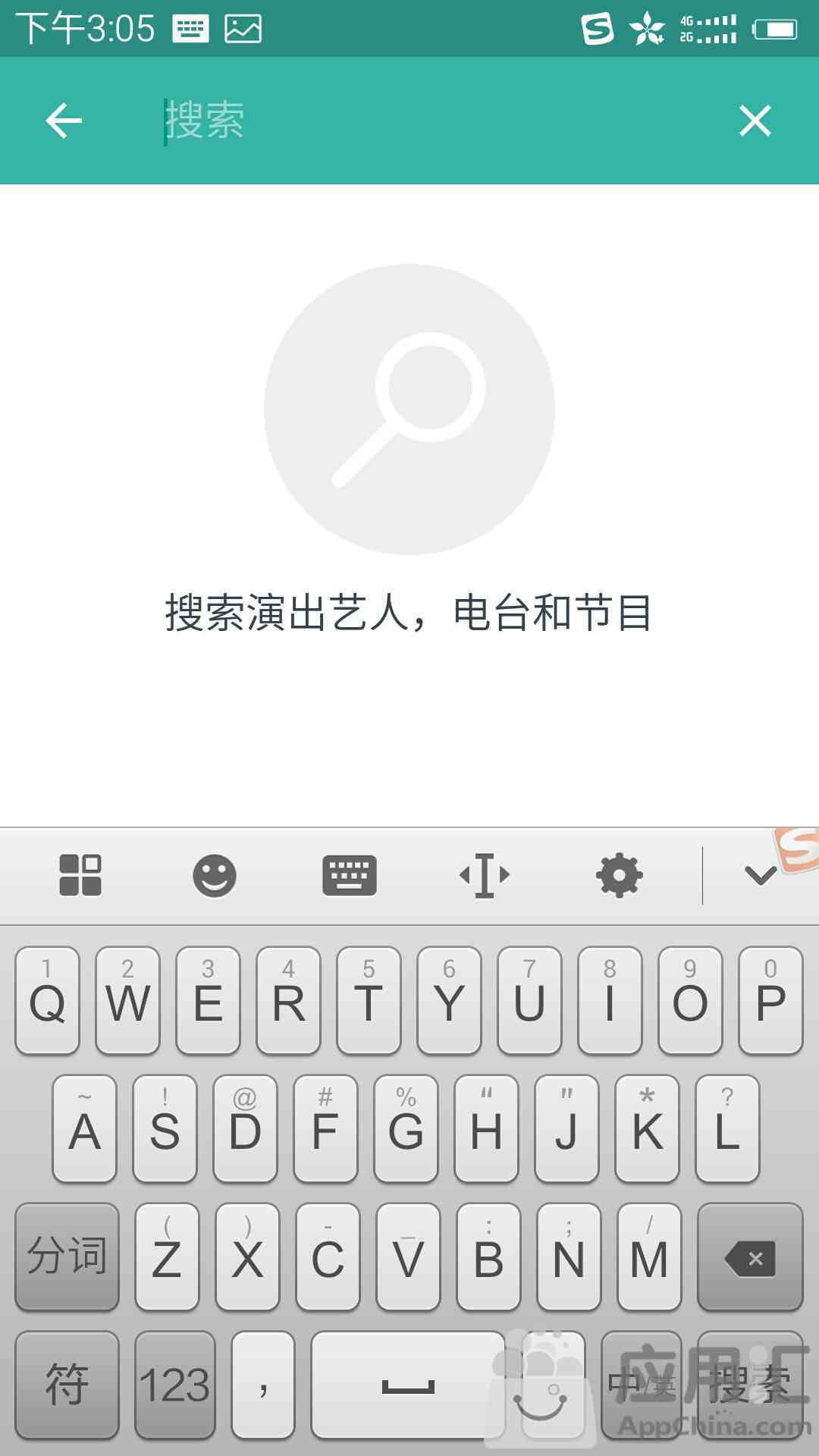This screenshot has height=1456, width=819.
Task: Tap the backspace key
Action: [x=749, y=1258]
